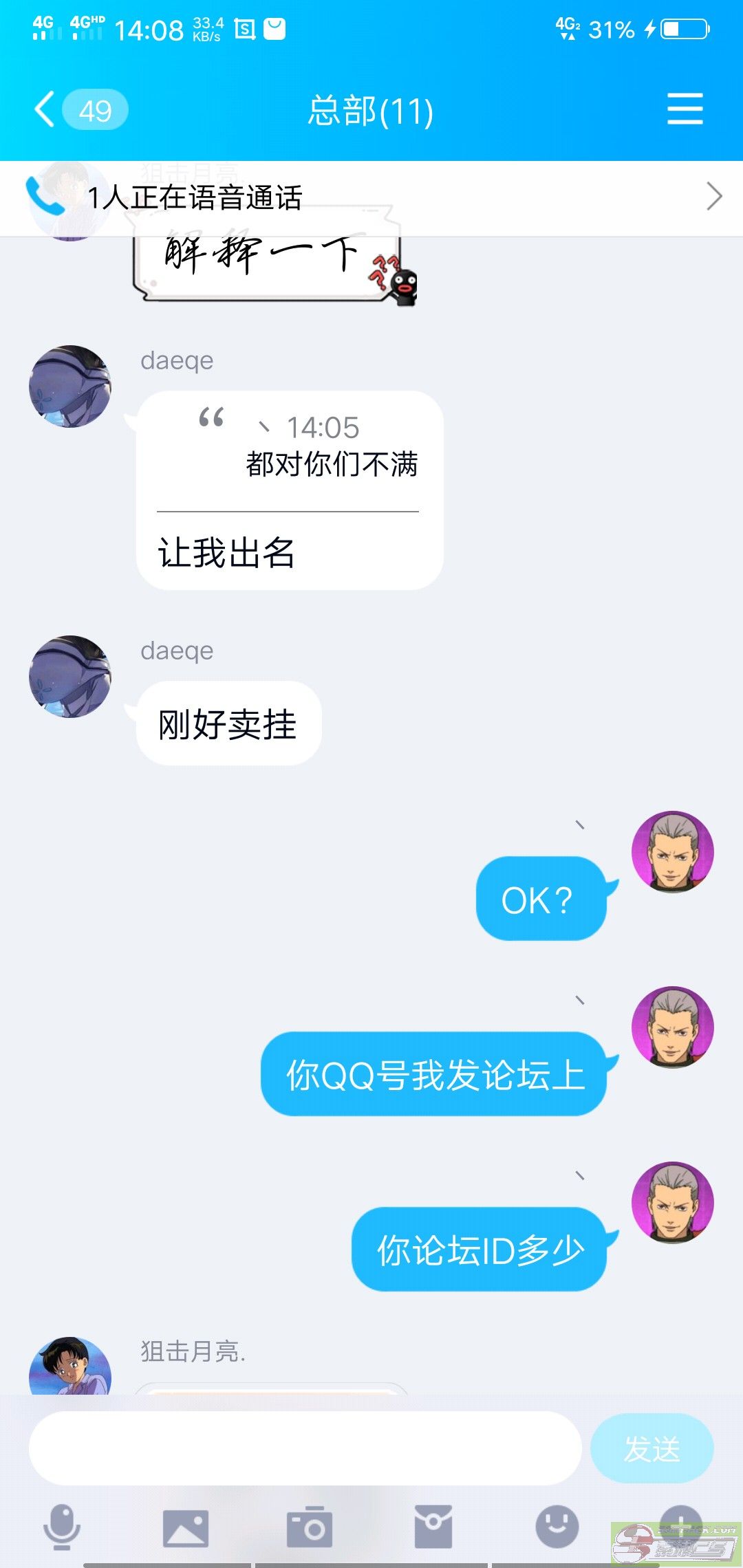Tap your own avatar beside OK?
Screen dimensions: 743x1568
672,851
